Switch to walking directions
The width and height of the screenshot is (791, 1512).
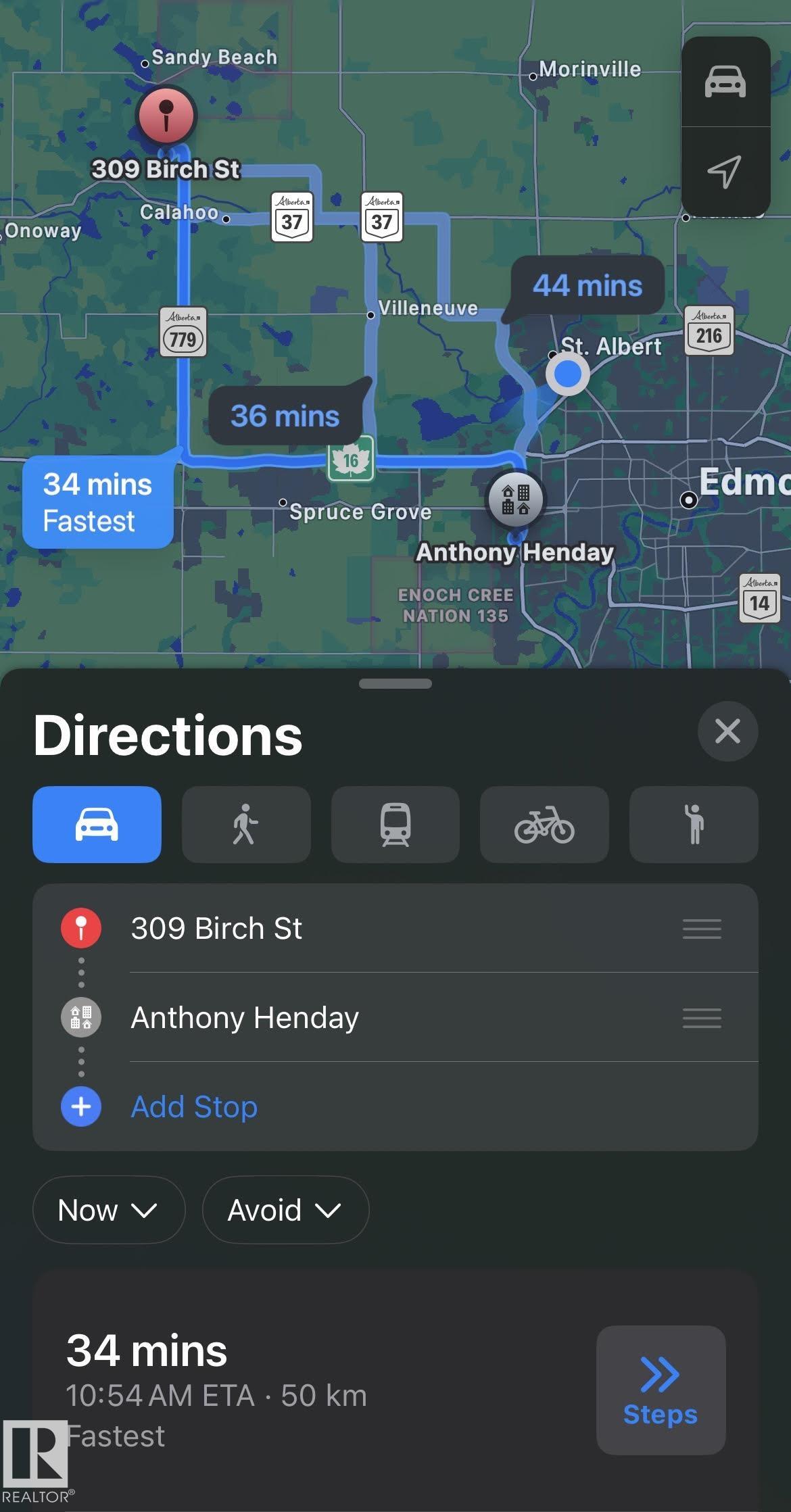(246, 825)
